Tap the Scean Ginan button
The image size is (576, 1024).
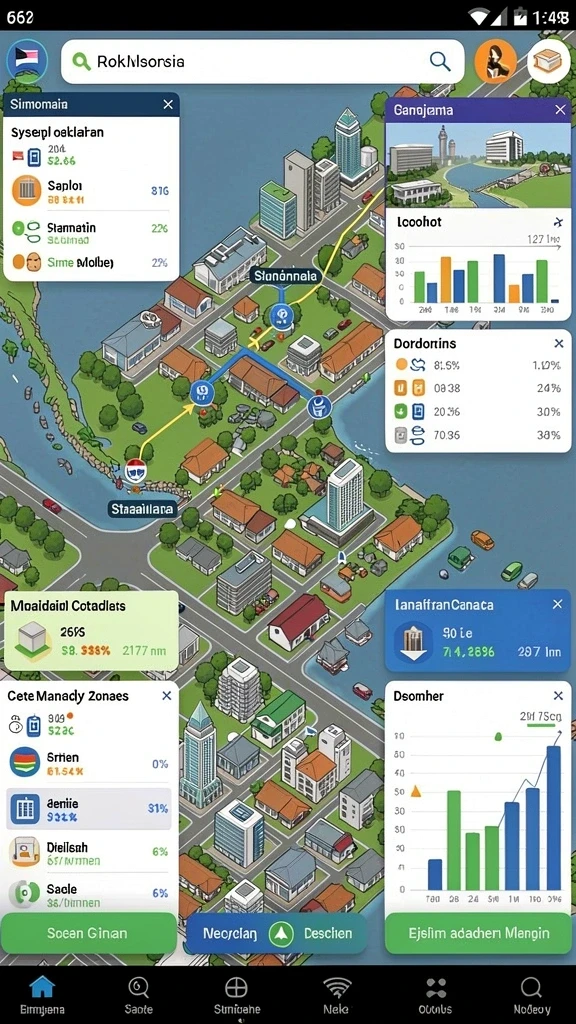(x=88, y=934)
